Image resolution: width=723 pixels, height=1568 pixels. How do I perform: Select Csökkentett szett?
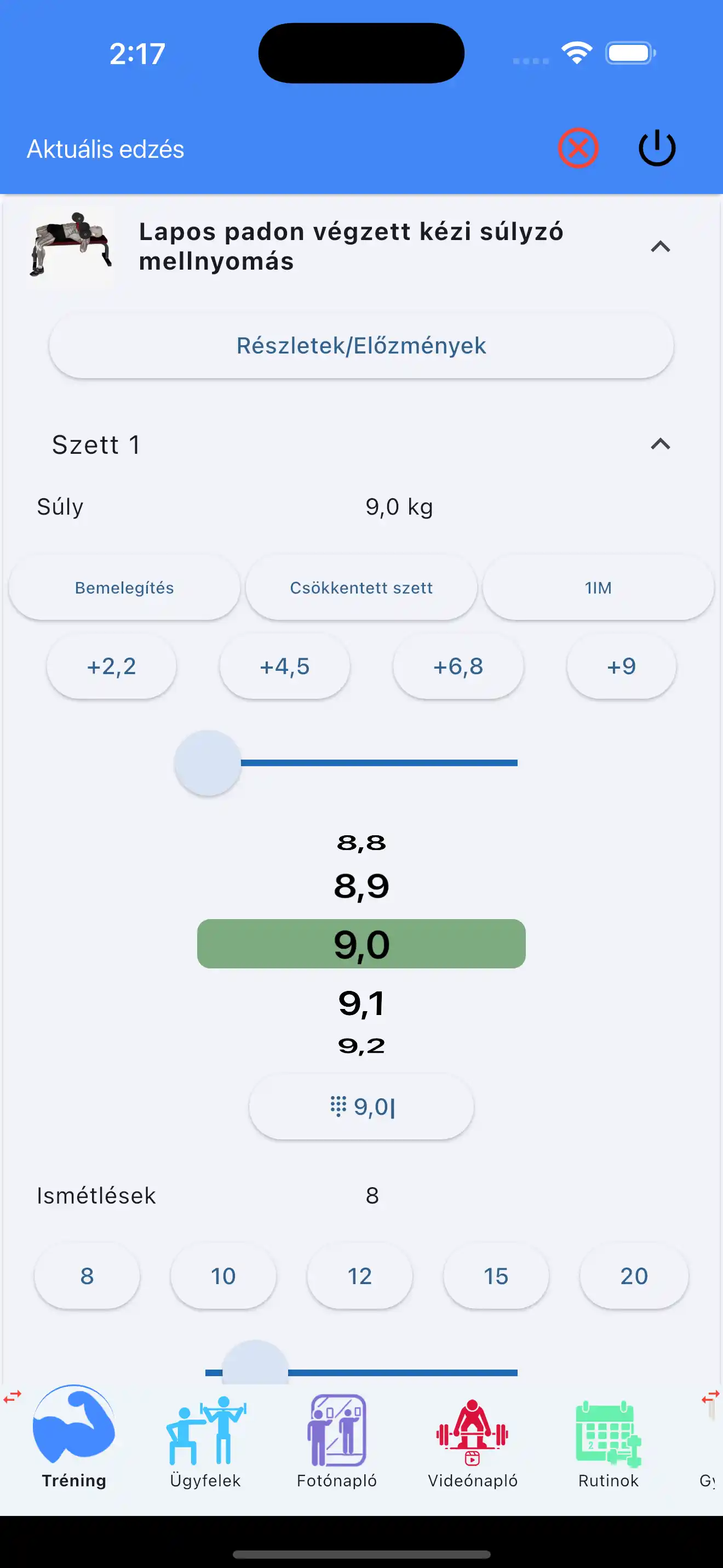[361, 588]
